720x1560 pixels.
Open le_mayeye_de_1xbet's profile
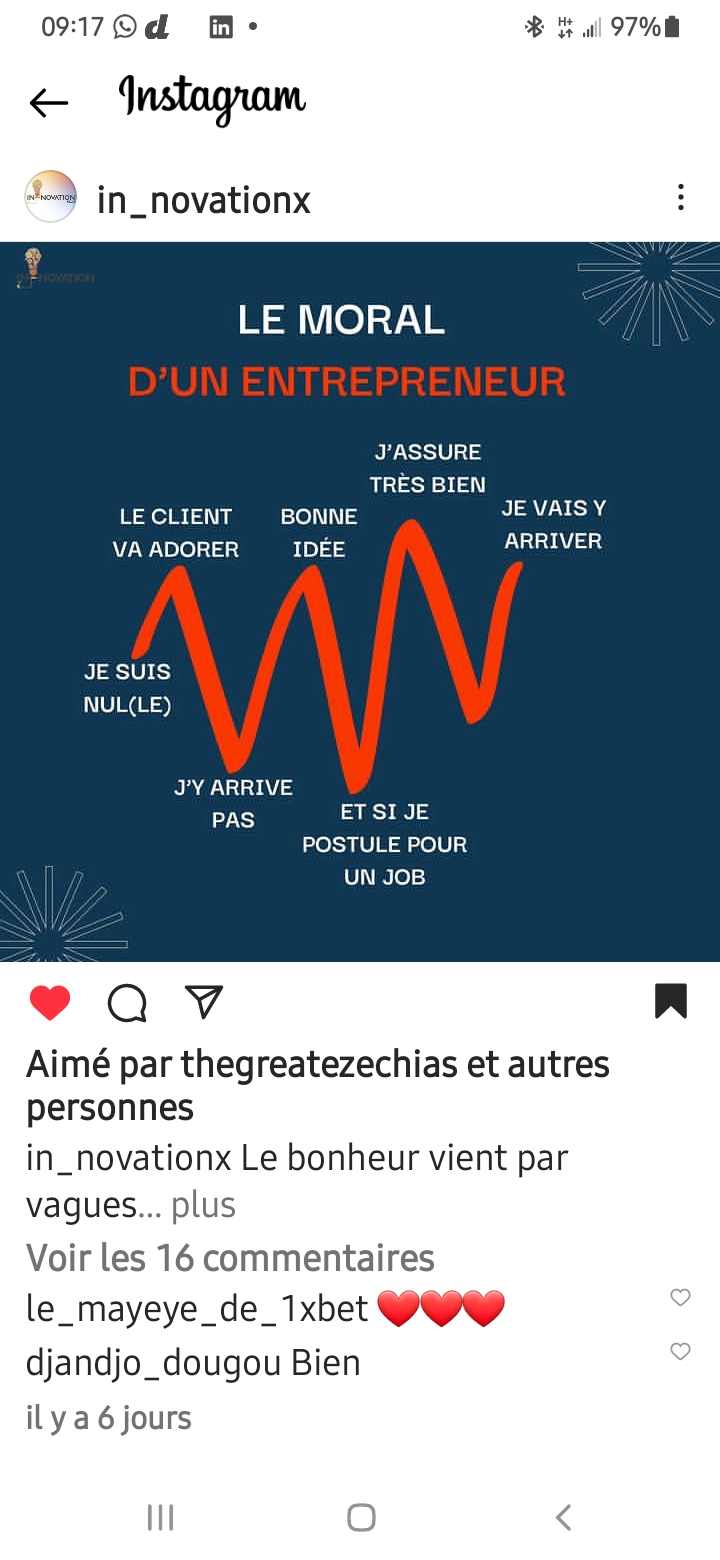pyautogui.click(x=197, y=1308)
